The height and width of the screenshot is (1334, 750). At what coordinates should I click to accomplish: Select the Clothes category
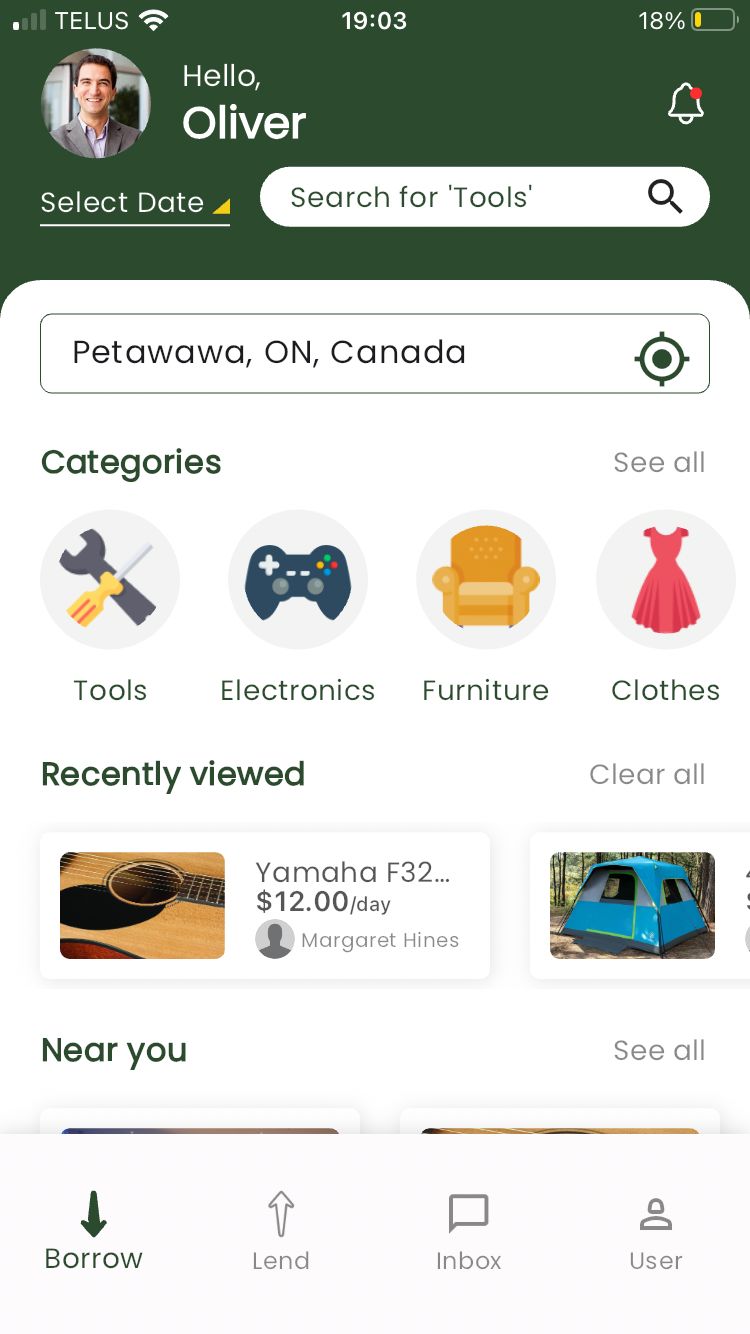(666, 580)
